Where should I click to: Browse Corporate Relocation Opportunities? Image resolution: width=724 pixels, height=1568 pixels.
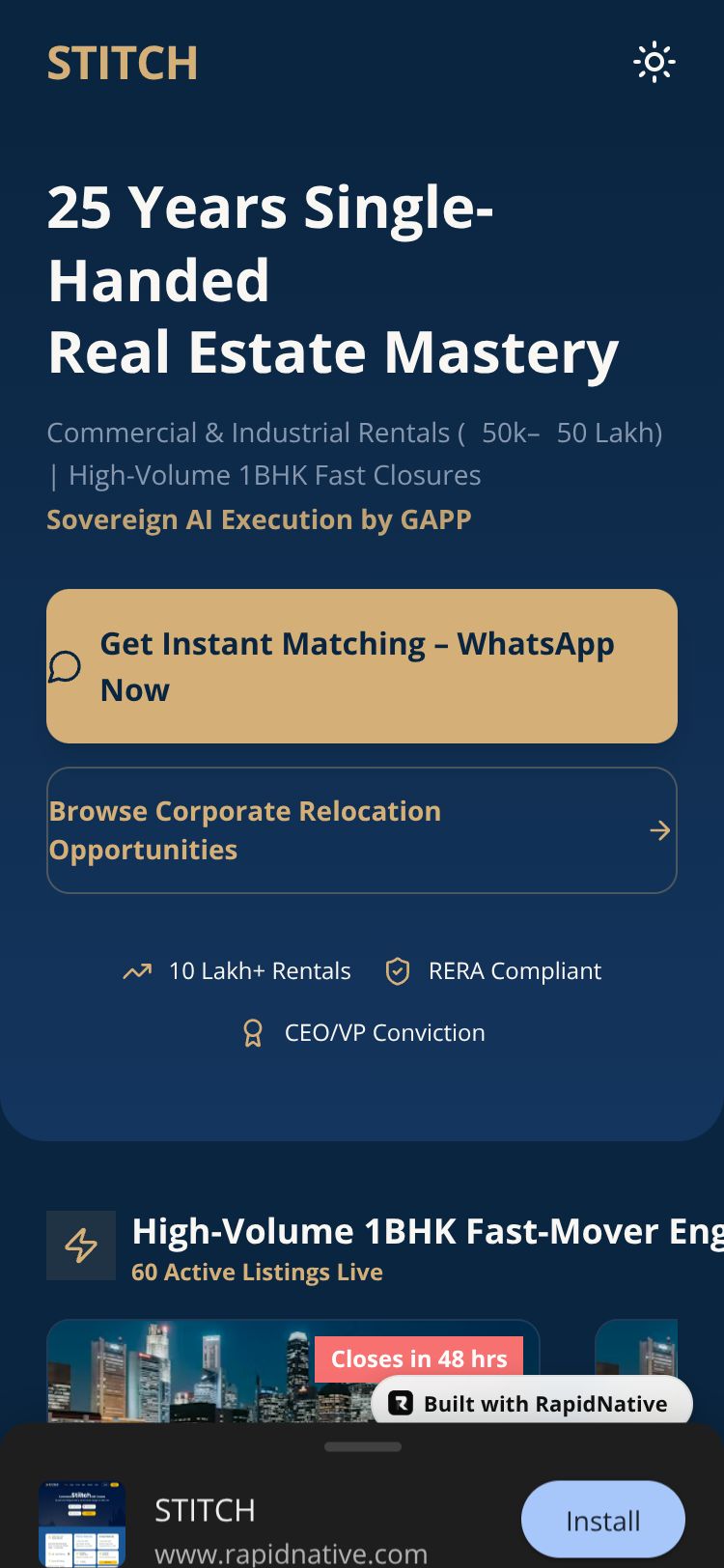[362, 830]
